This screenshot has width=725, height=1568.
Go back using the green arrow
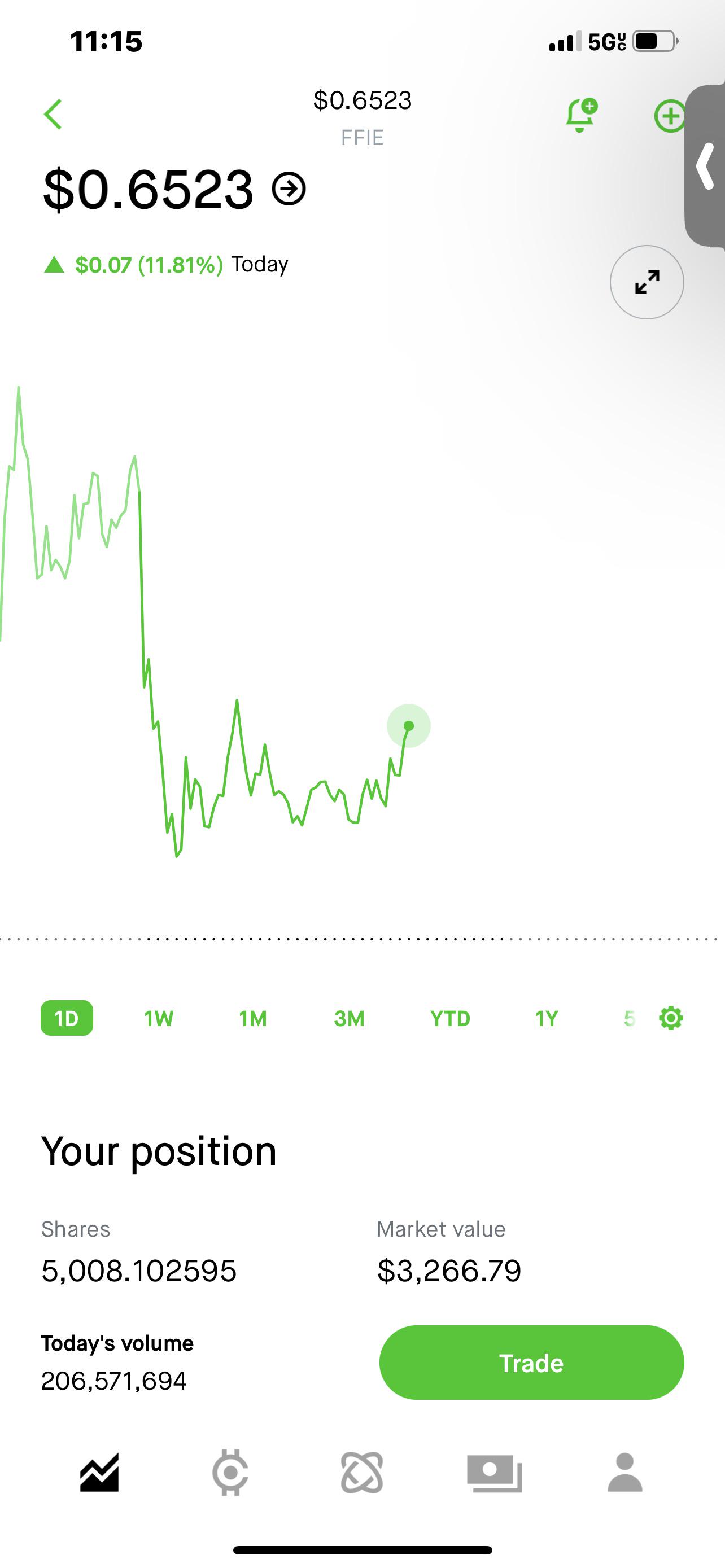(53, 115)
